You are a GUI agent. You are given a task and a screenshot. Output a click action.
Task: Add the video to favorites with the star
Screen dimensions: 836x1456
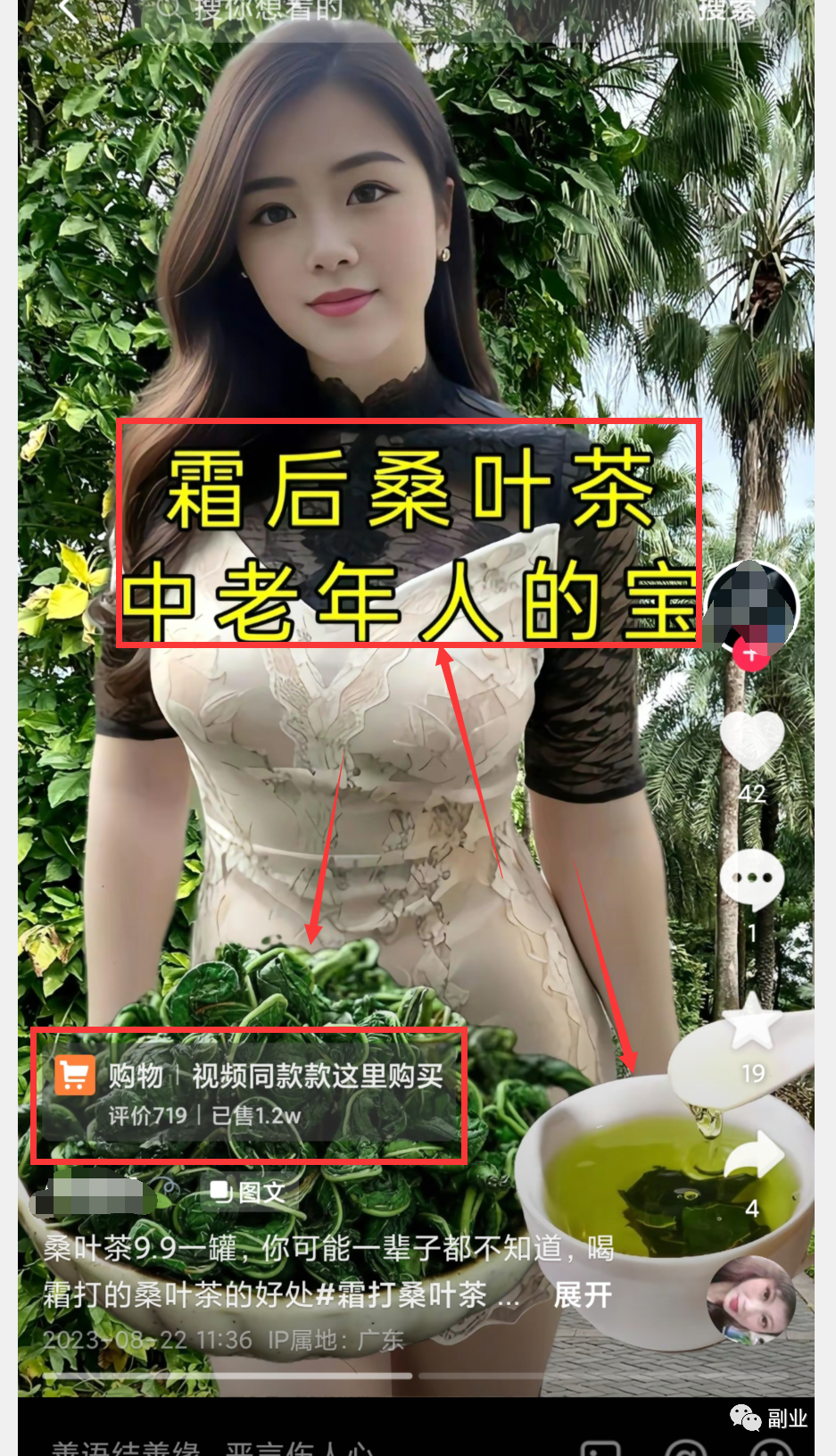coord(752,1023)
